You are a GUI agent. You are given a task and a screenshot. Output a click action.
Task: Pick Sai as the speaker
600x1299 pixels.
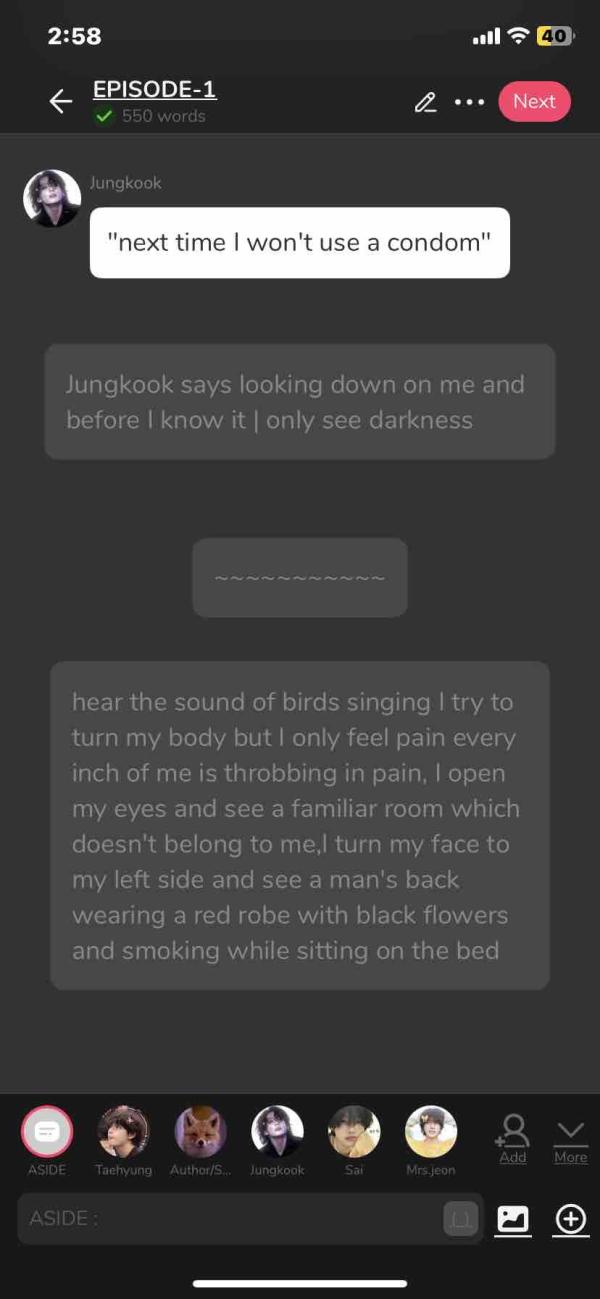(354, 1132)
